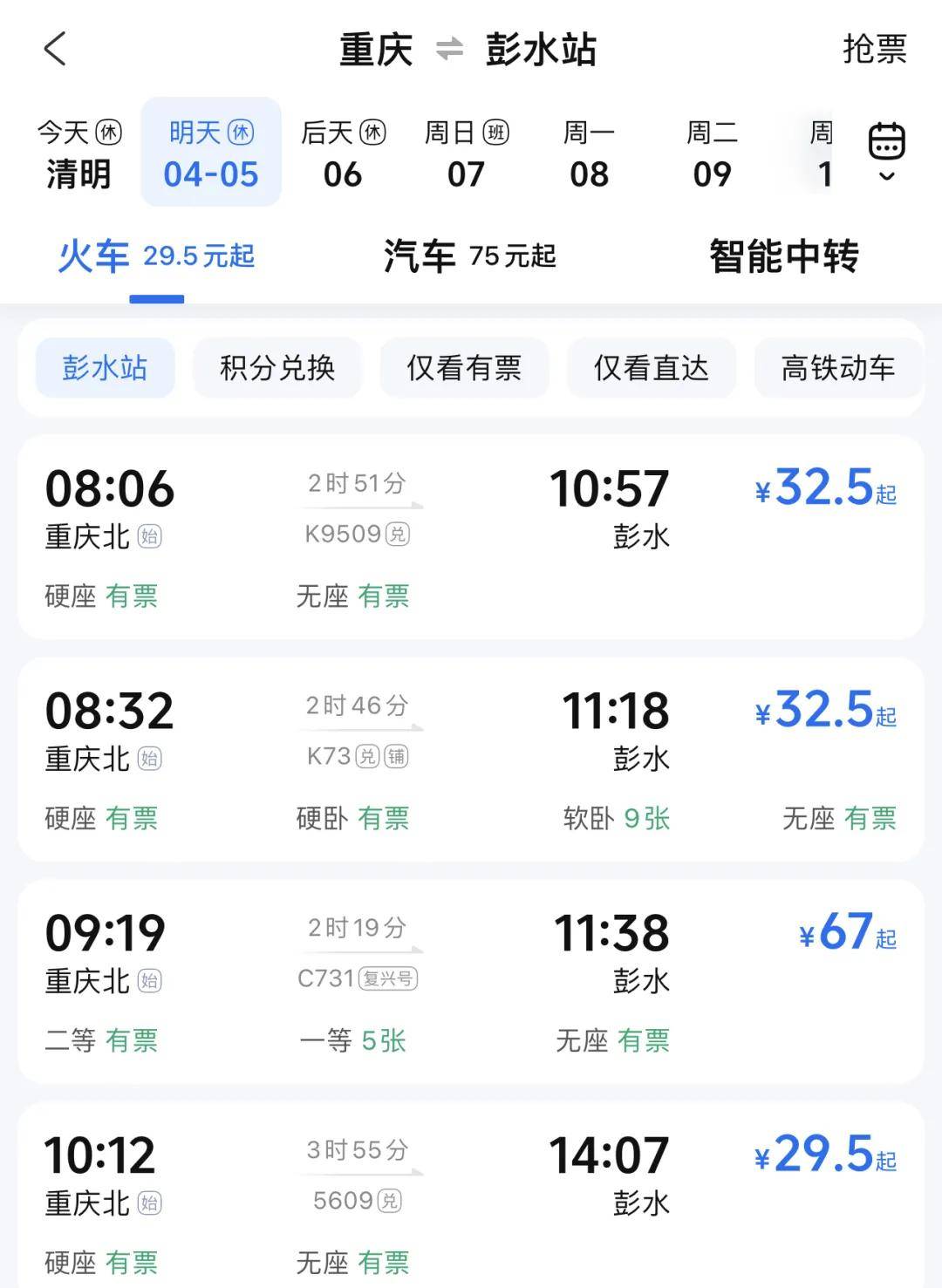The width and height of the screenshot is (942, 1288).
Task: Open the 智能中转 smart transfer tab
Action: click(782, 256)
